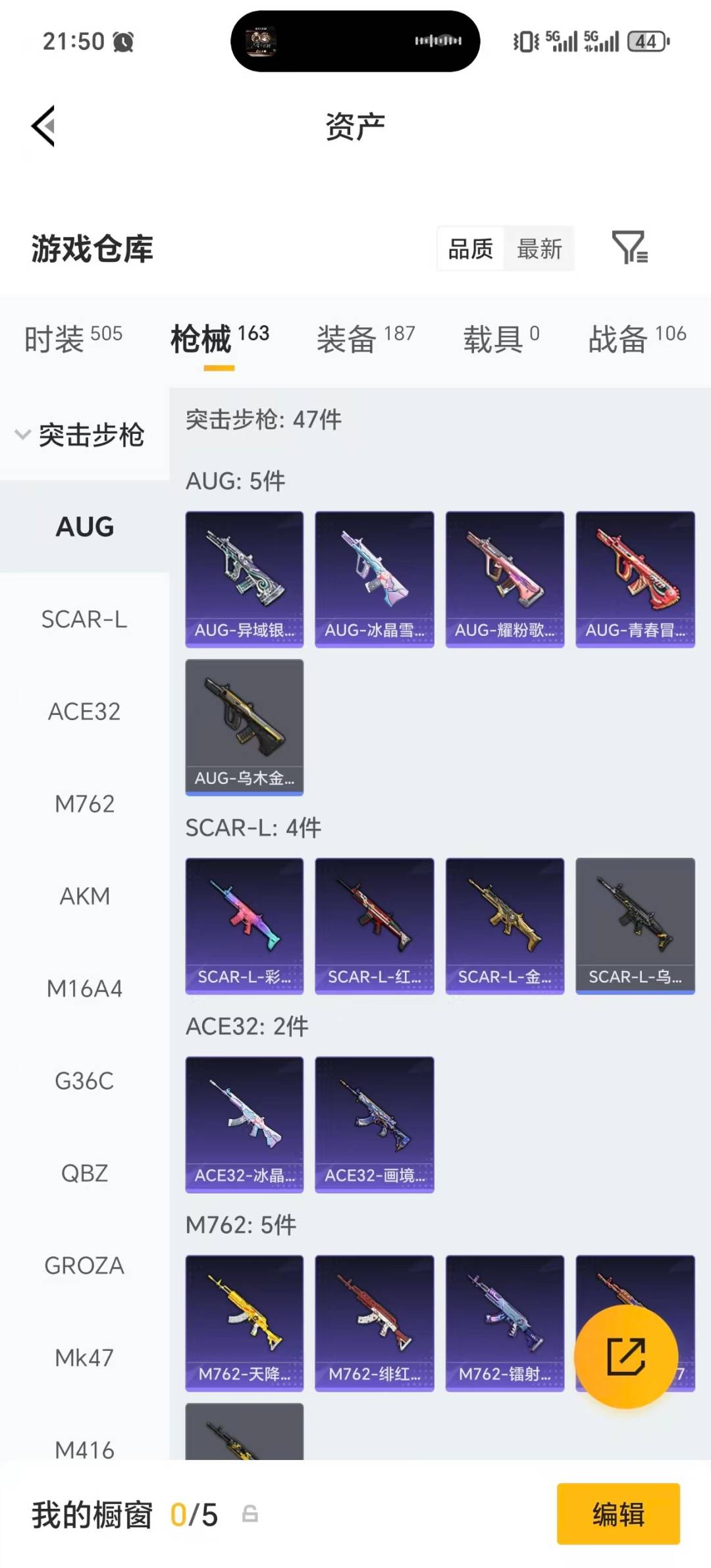Open the filter funnel icon
The height and width of the screenshot is (1568, 711).
[630, 249]
